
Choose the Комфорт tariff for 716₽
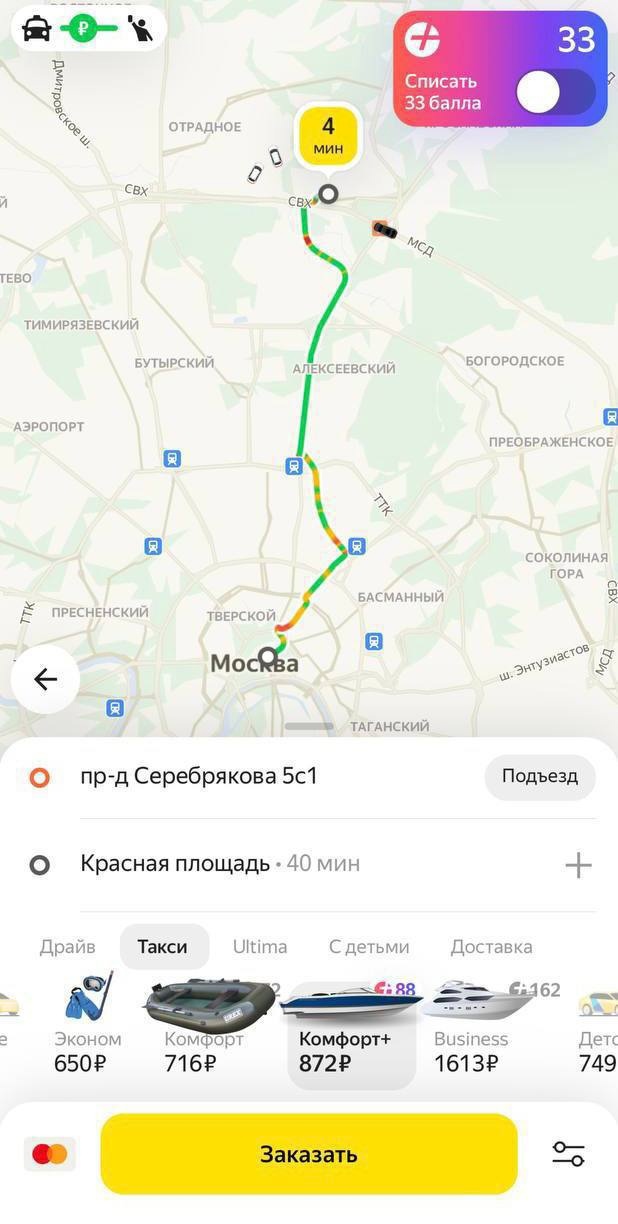click(205, 1030)
